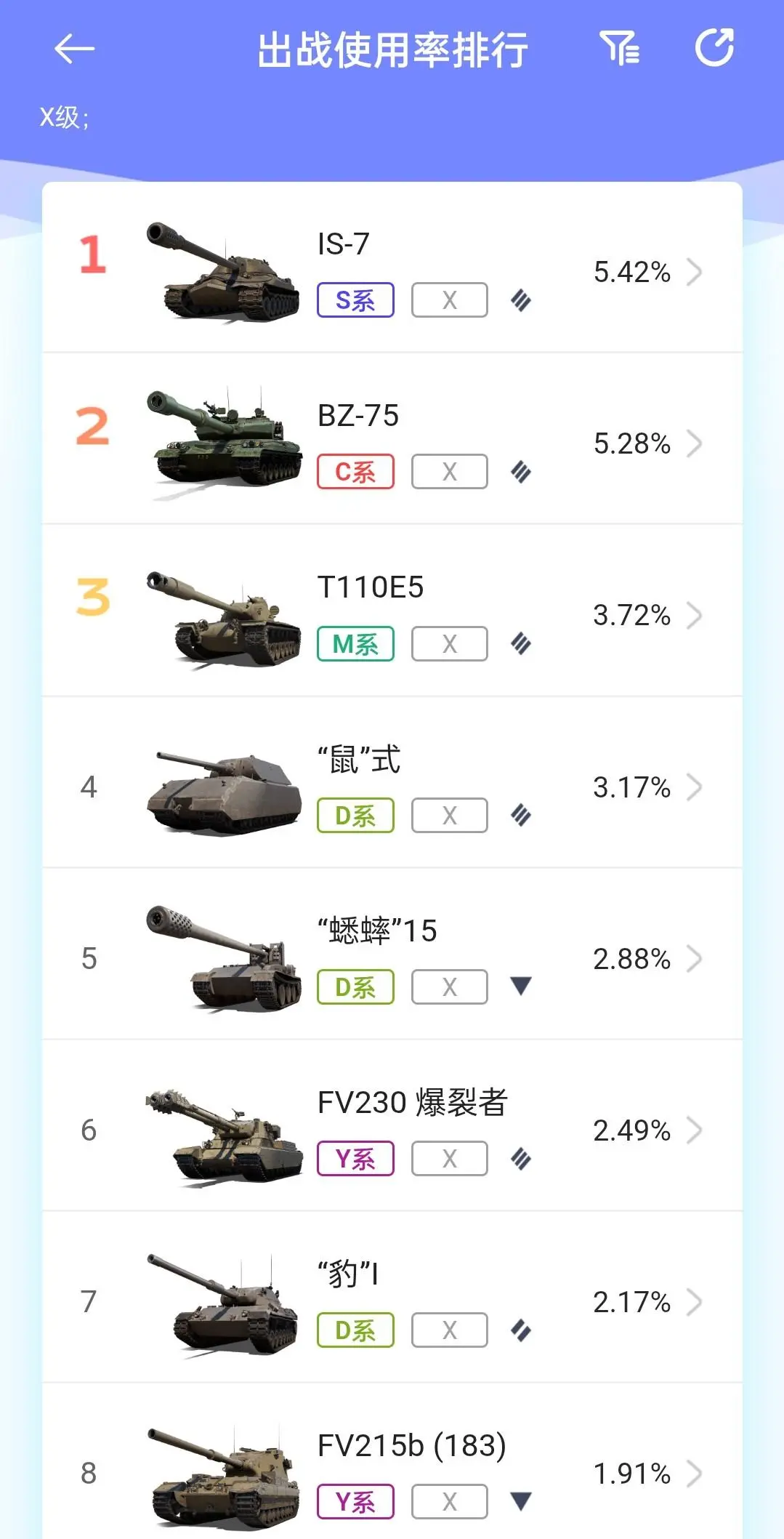The image size is (784, 1539).
Task: Open the “鼠”式 tank row
Action: 392,785
